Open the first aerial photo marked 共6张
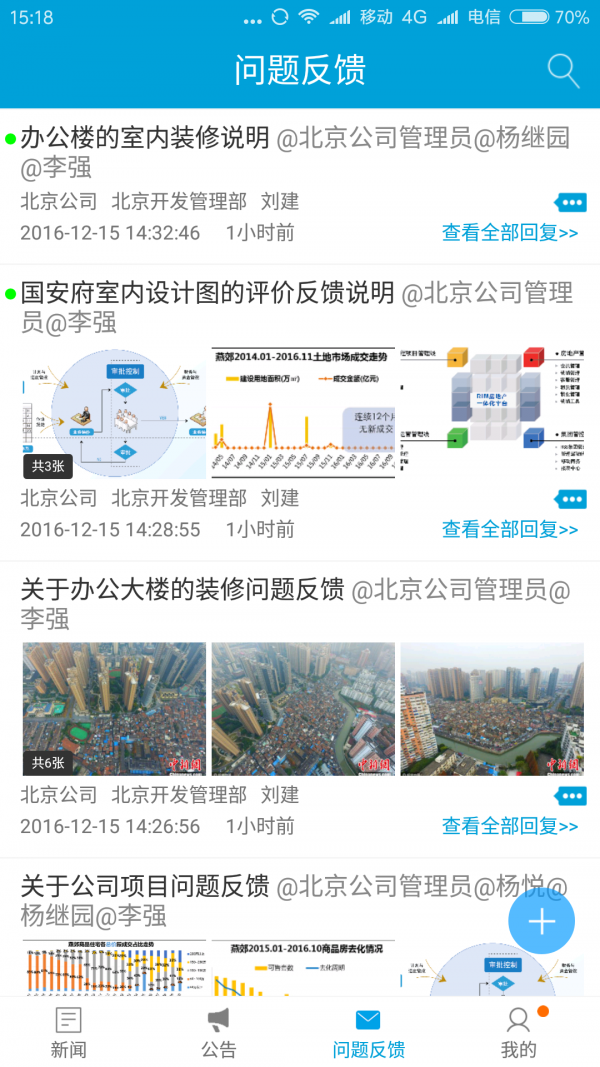600x1067 pixels. point(114,709)
